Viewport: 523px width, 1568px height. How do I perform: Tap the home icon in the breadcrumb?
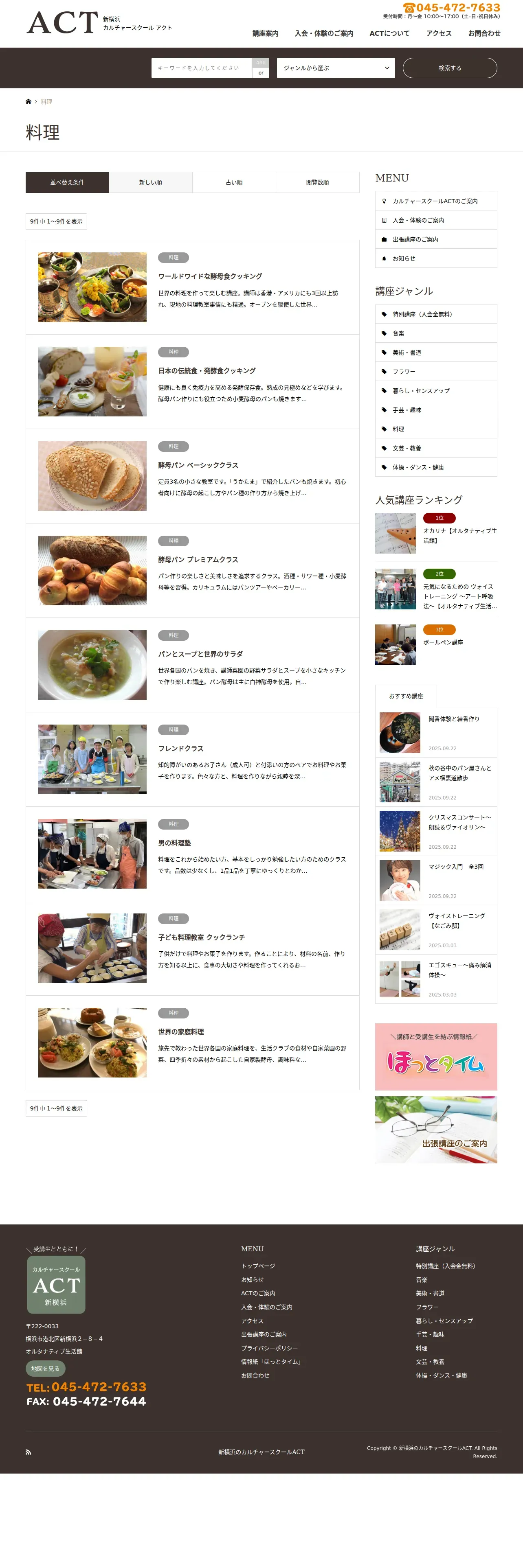(x=28, y=102)
